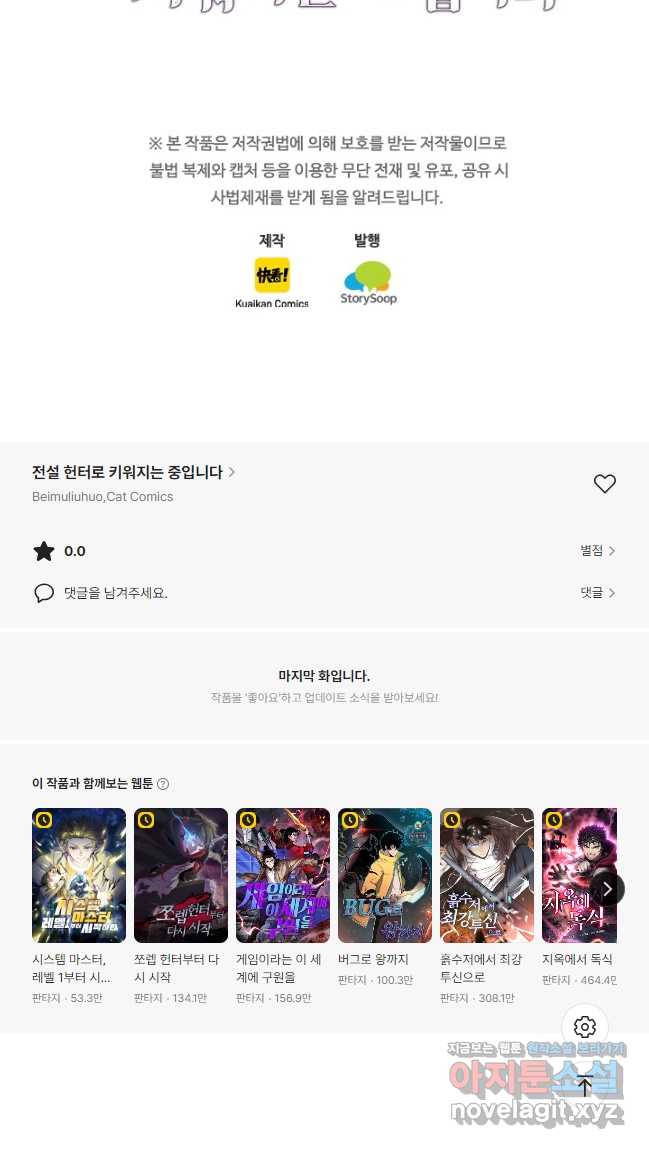Open the 별점 rating link

point(598,550)
